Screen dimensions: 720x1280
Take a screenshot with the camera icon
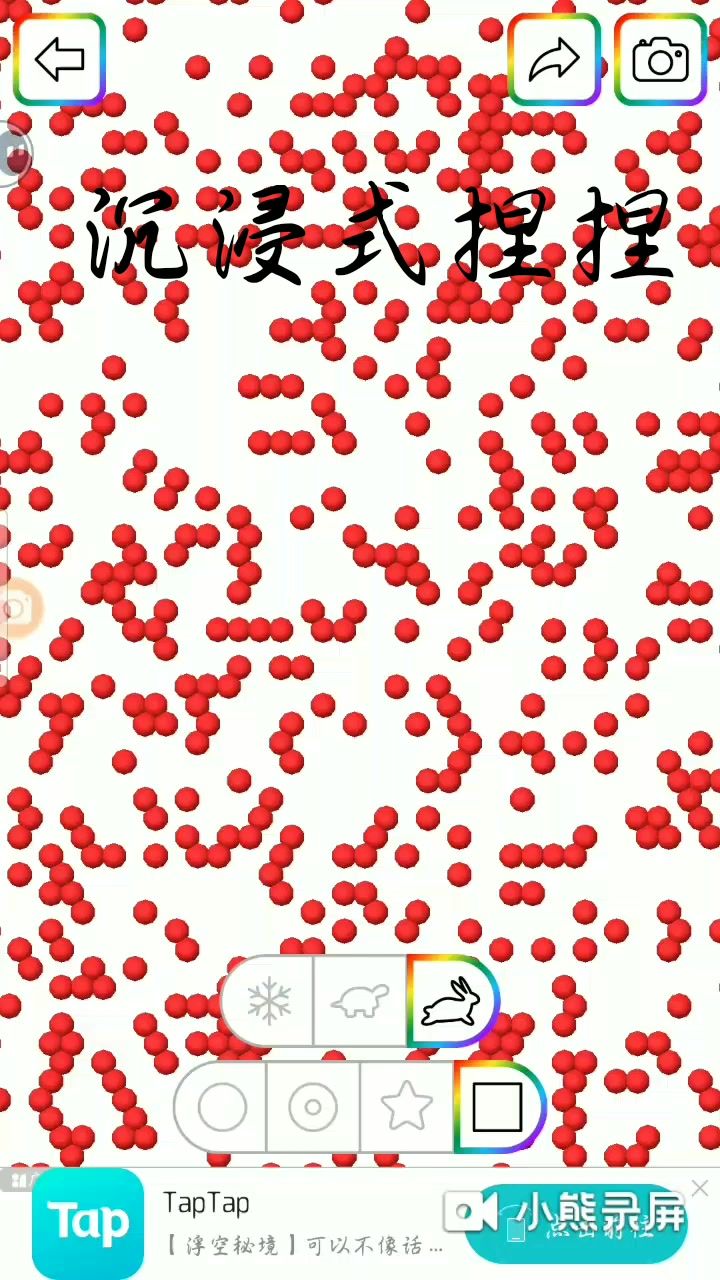point(660,60)
